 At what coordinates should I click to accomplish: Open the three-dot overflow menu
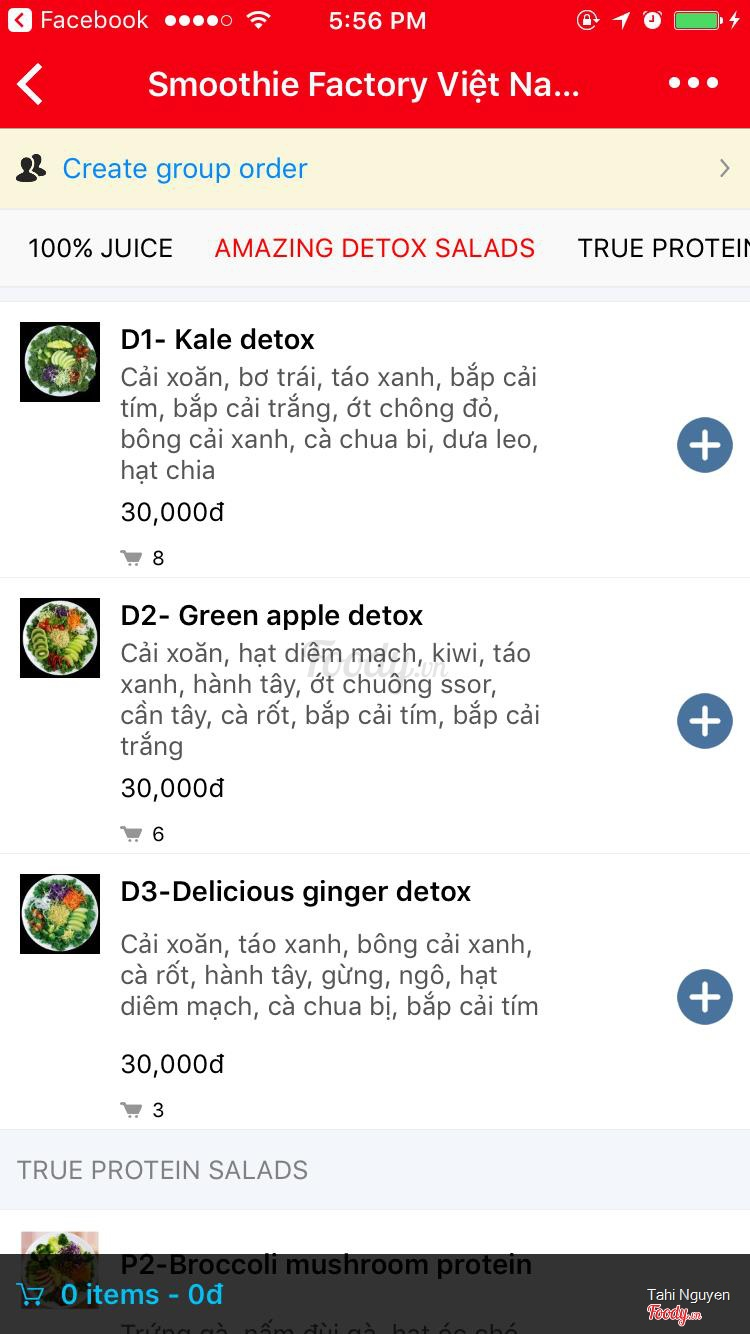point(693,83)
